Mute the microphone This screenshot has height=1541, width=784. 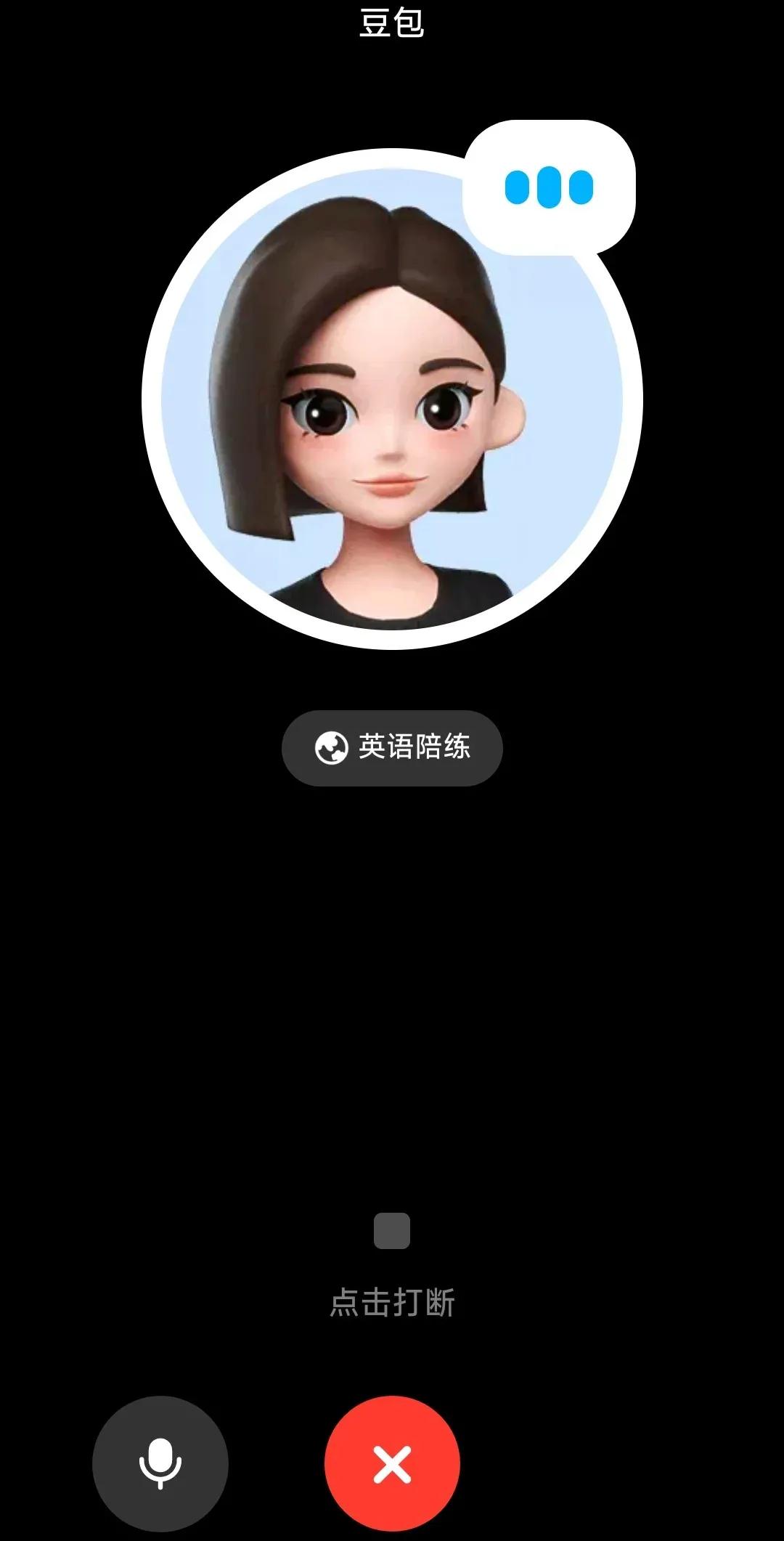pos(160,1463)
